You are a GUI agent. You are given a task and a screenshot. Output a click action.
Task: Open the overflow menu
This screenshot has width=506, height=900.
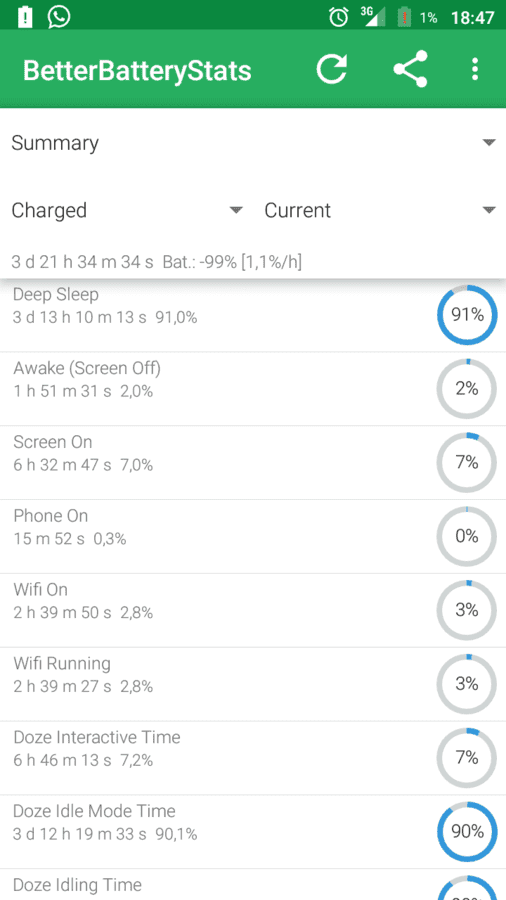point(474,69)
